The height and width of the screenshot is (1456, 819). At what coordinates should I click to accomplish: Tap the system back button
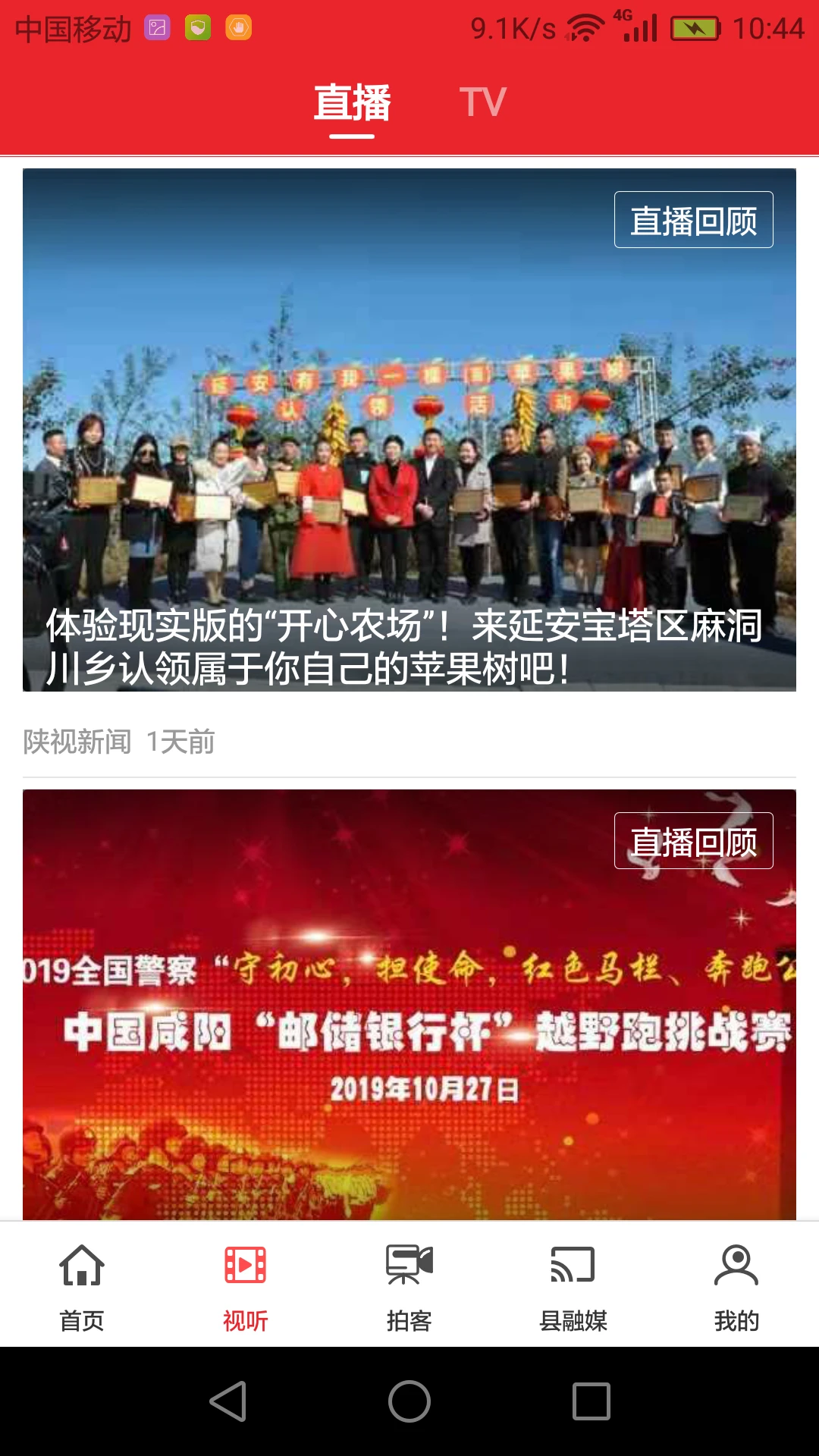227,1401
